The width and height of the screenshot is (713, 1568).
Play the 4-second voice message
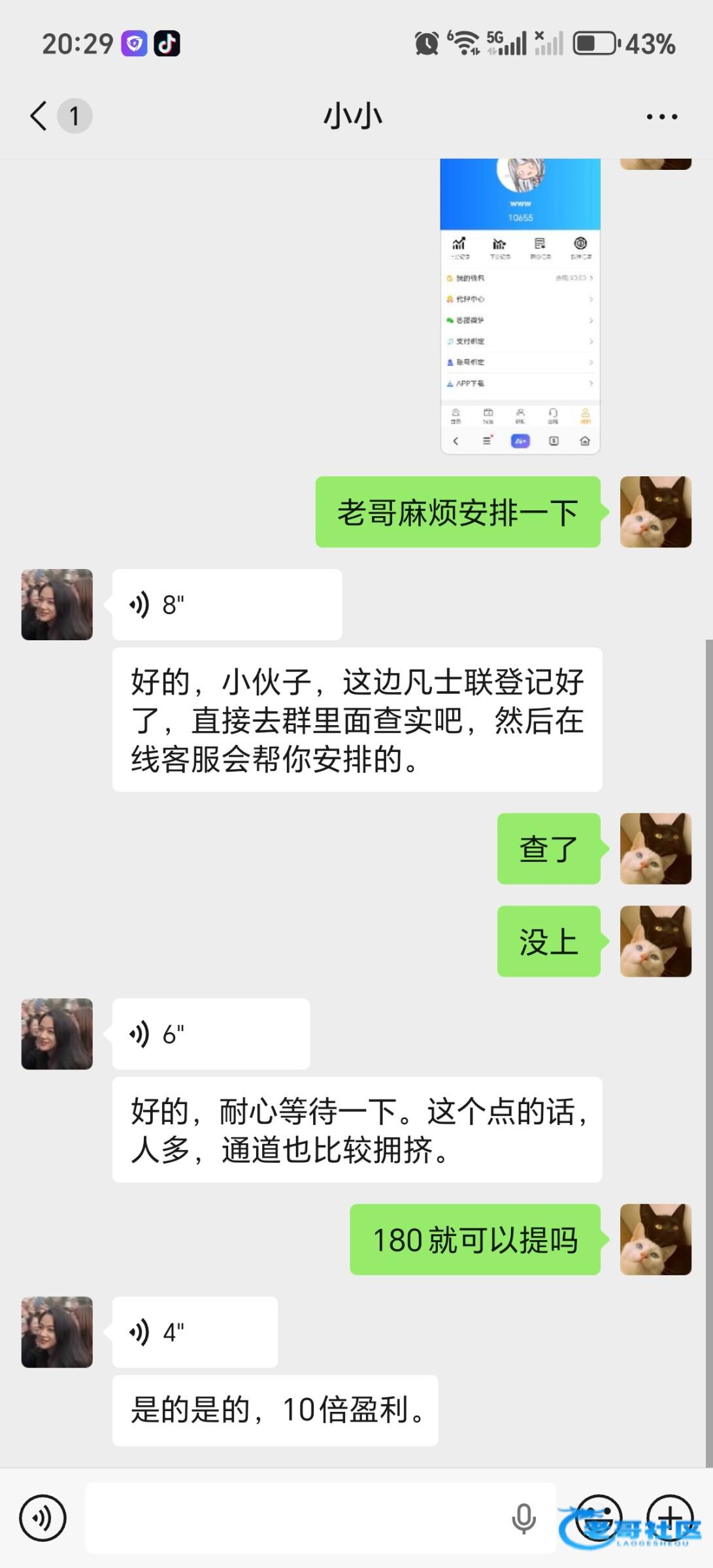tap(195, 1331)
